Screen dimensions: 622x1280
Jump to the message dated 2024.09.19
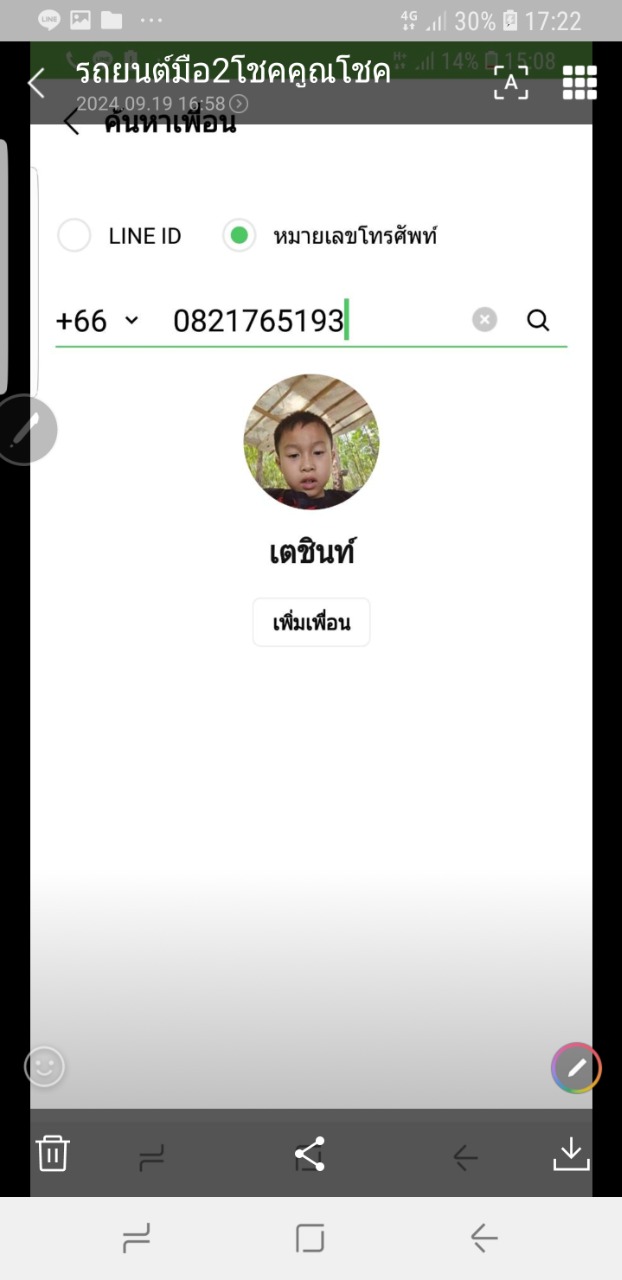point(238,103)
